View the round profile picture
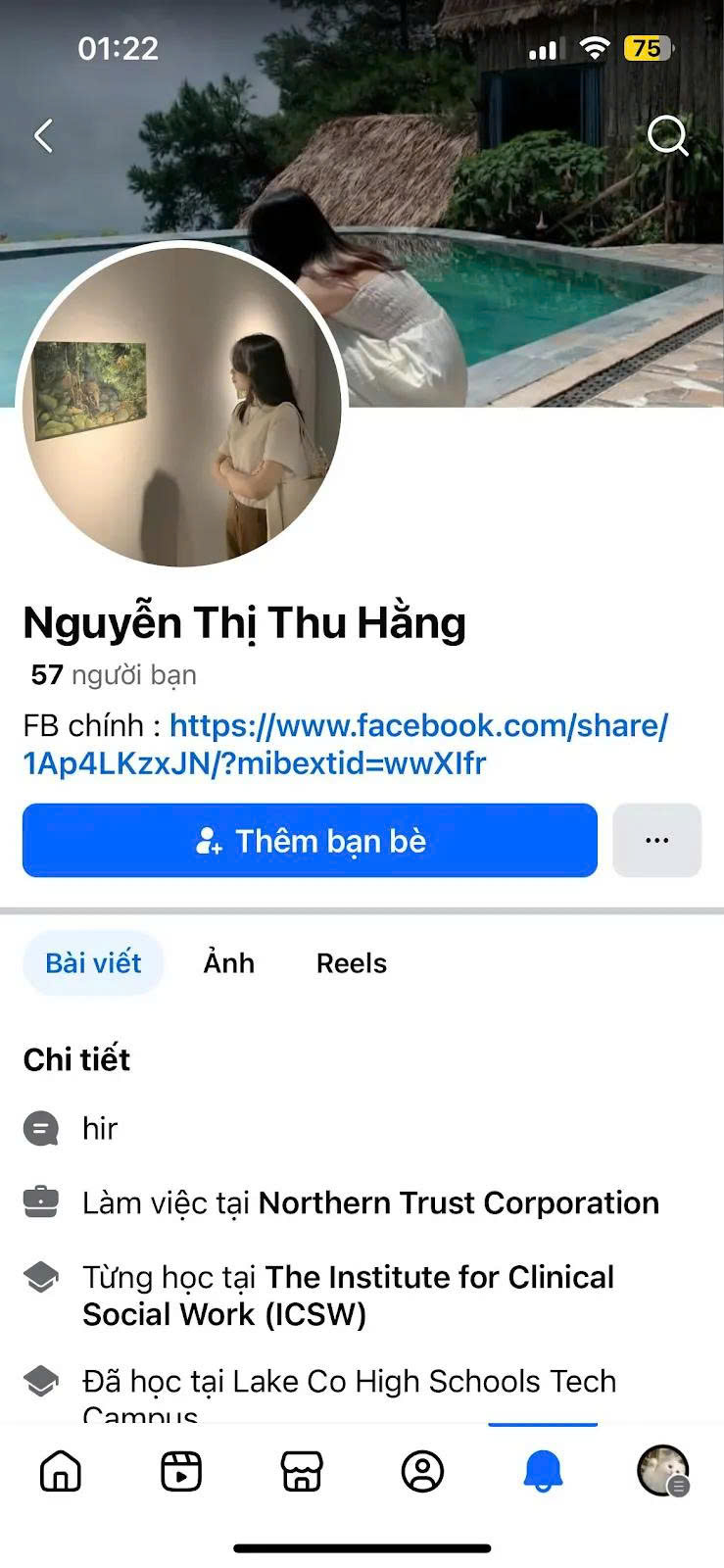 pyautogui.click(x=182, y=407)
